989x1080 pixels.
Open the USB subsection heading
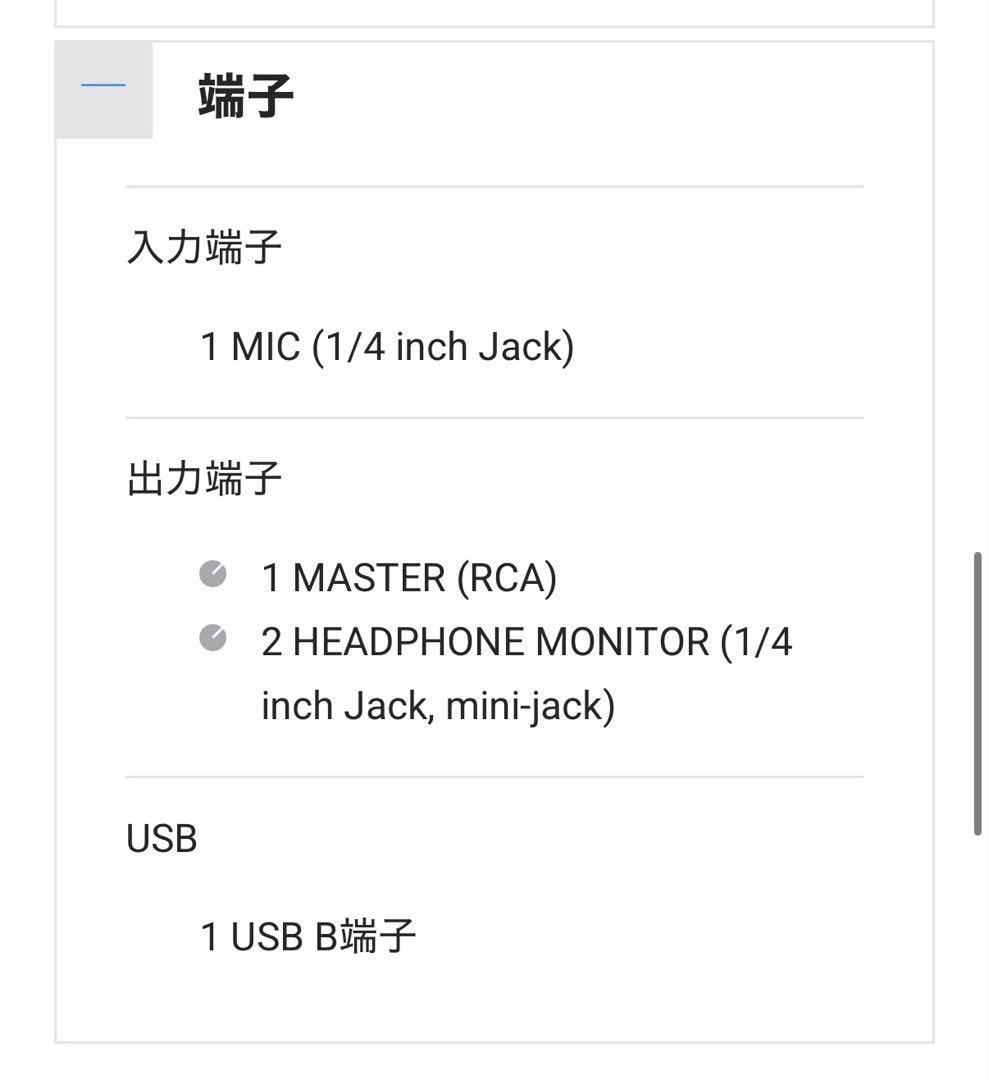tap(161, 837)
